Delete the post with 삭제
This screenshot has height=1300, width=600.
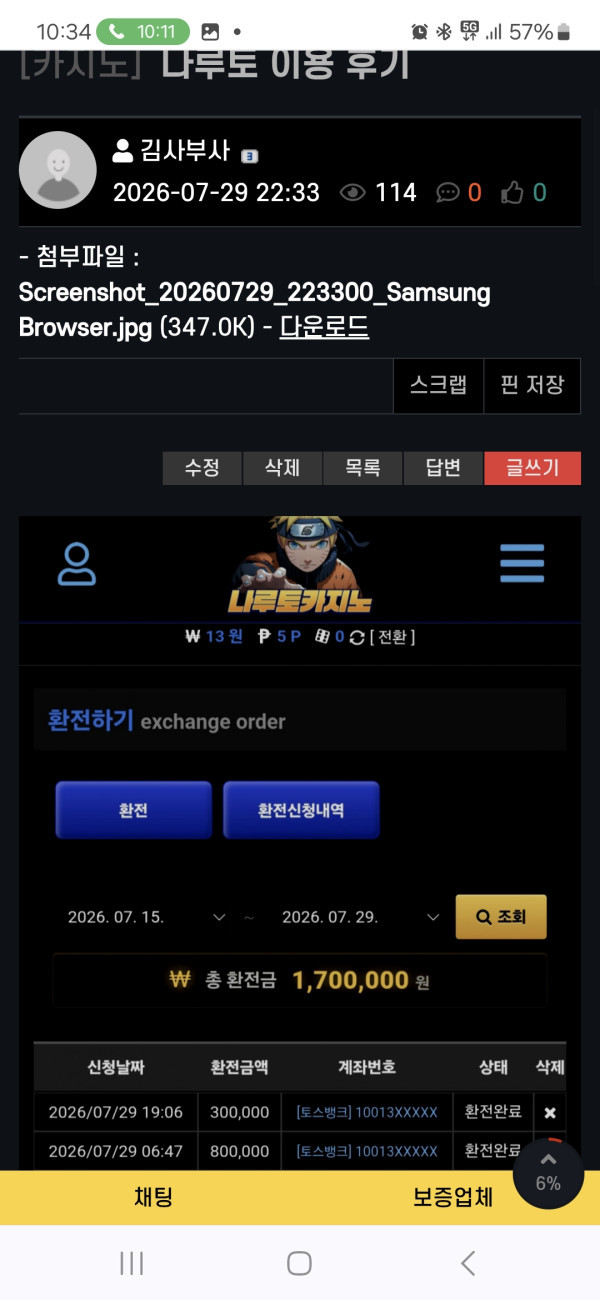283,468
